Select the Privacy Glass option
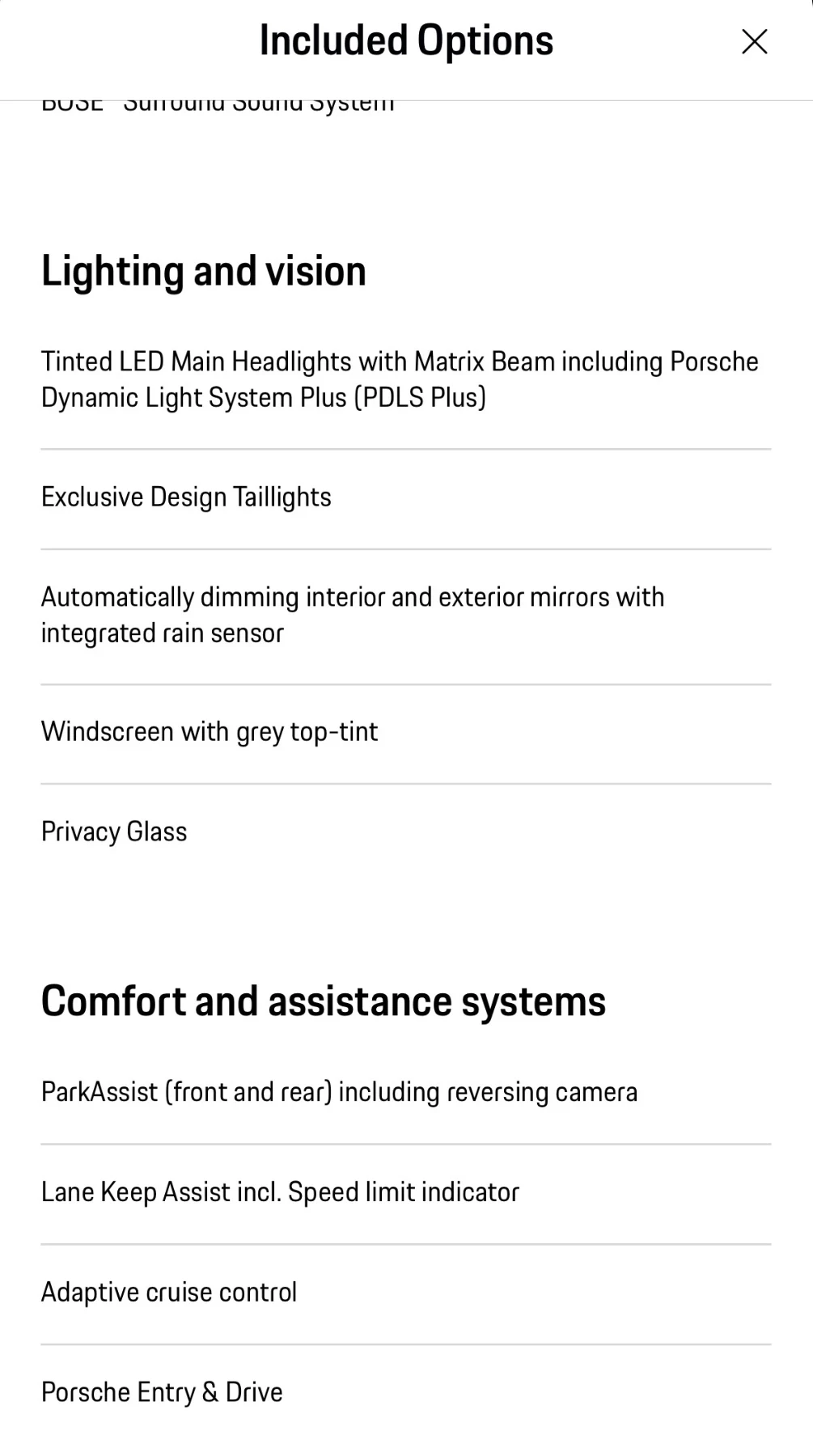 pyautogui.click(x=113, y=831)
